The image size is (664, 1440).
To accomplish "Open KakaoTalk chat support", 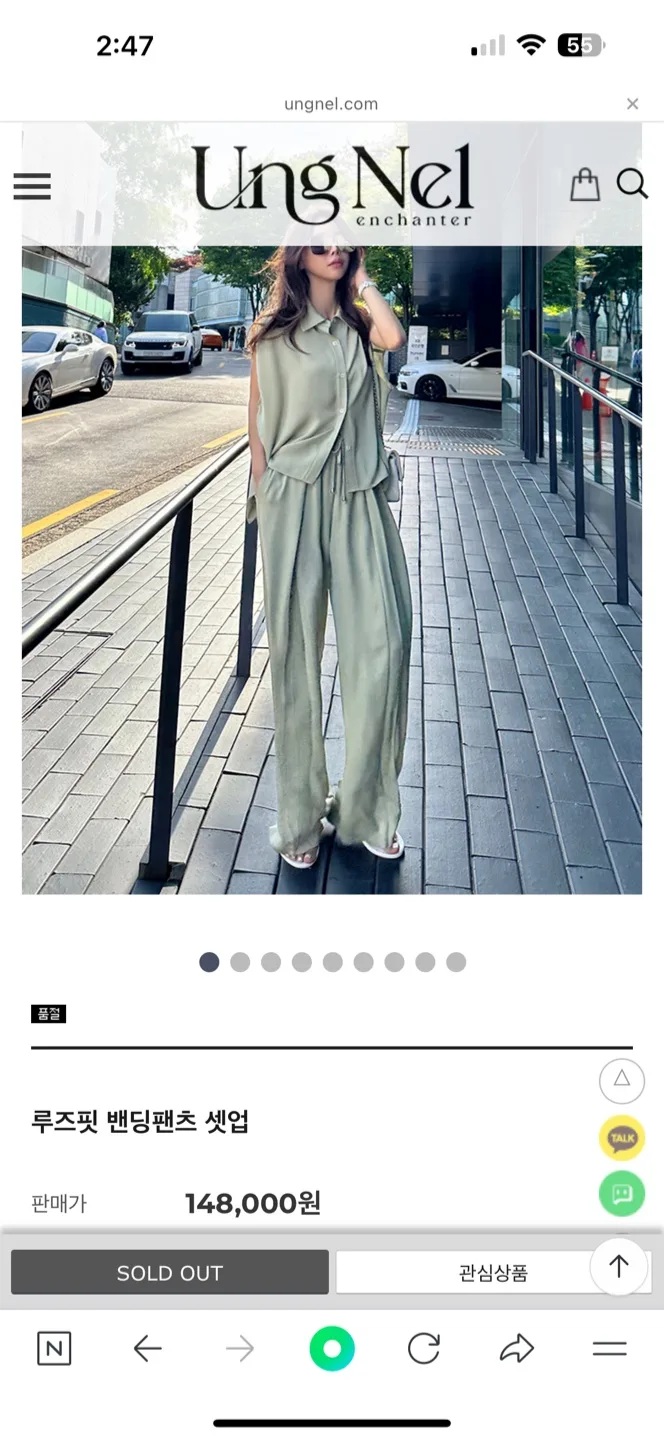I will coord(622,1138).
